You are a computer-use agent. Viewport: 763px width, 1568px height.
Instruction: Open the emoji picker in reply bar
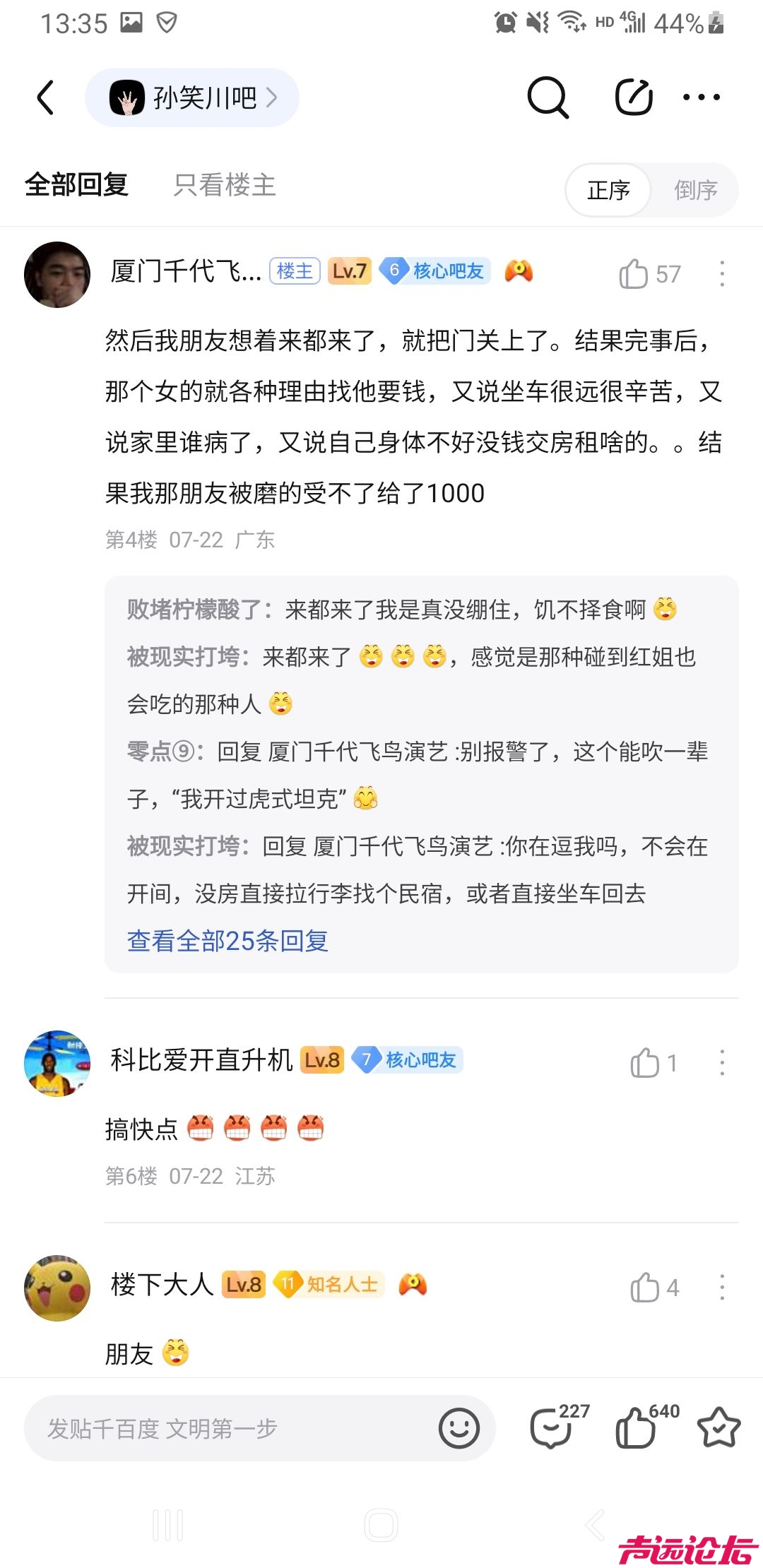click(459, 1428)
